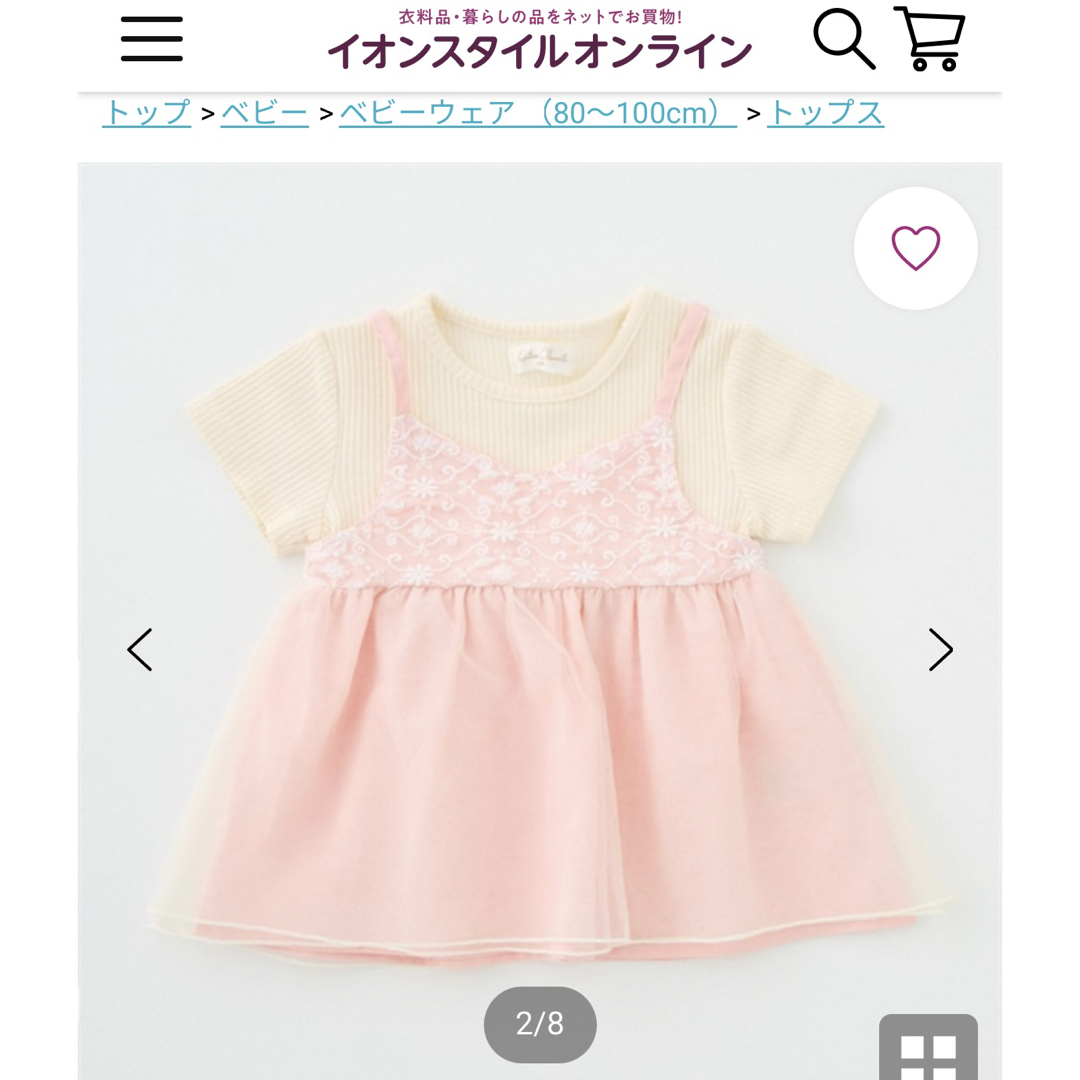
Task: Open the search magnifier
Action: [844, 40]
